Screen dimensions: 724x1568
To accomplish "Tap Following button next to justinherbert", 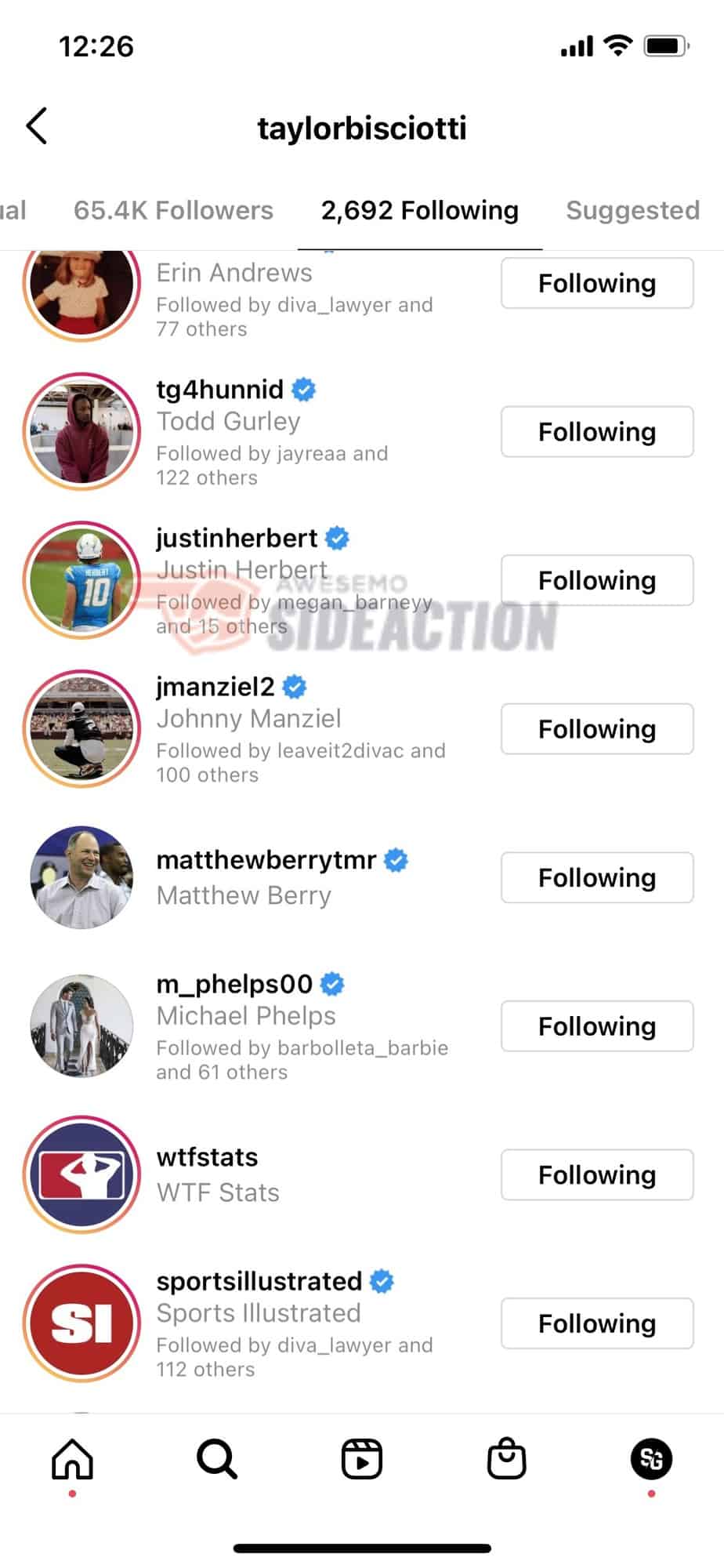I will click(x=597, y=580).
